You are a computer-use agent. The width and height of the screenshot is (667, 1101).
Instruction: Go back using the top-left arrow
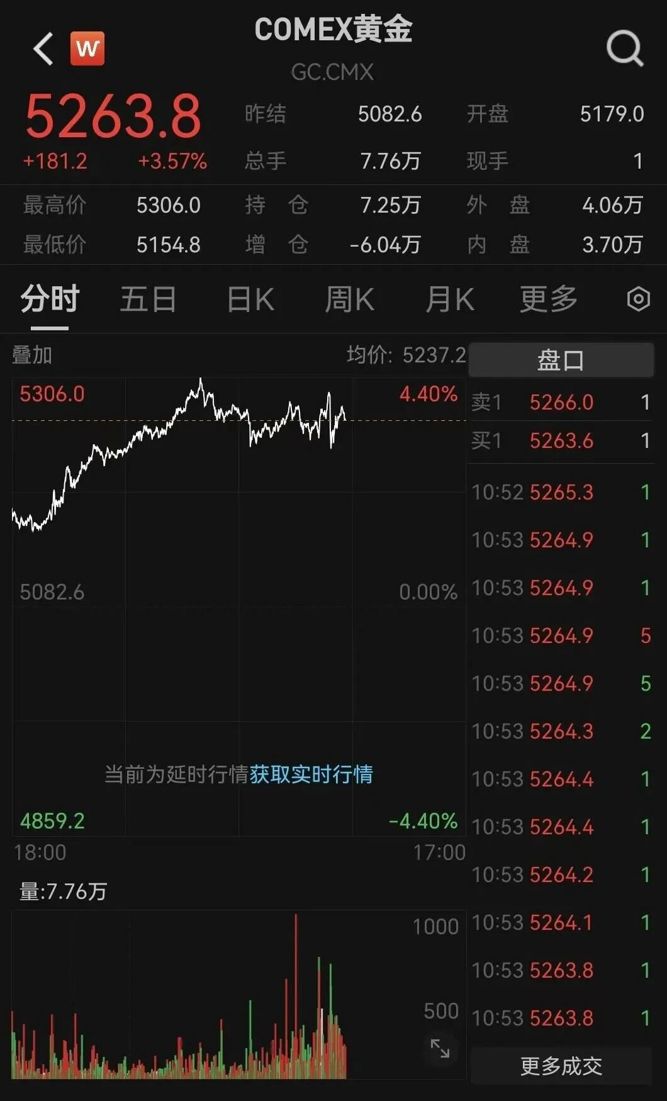pyautogui.click(x=42, y=48)
